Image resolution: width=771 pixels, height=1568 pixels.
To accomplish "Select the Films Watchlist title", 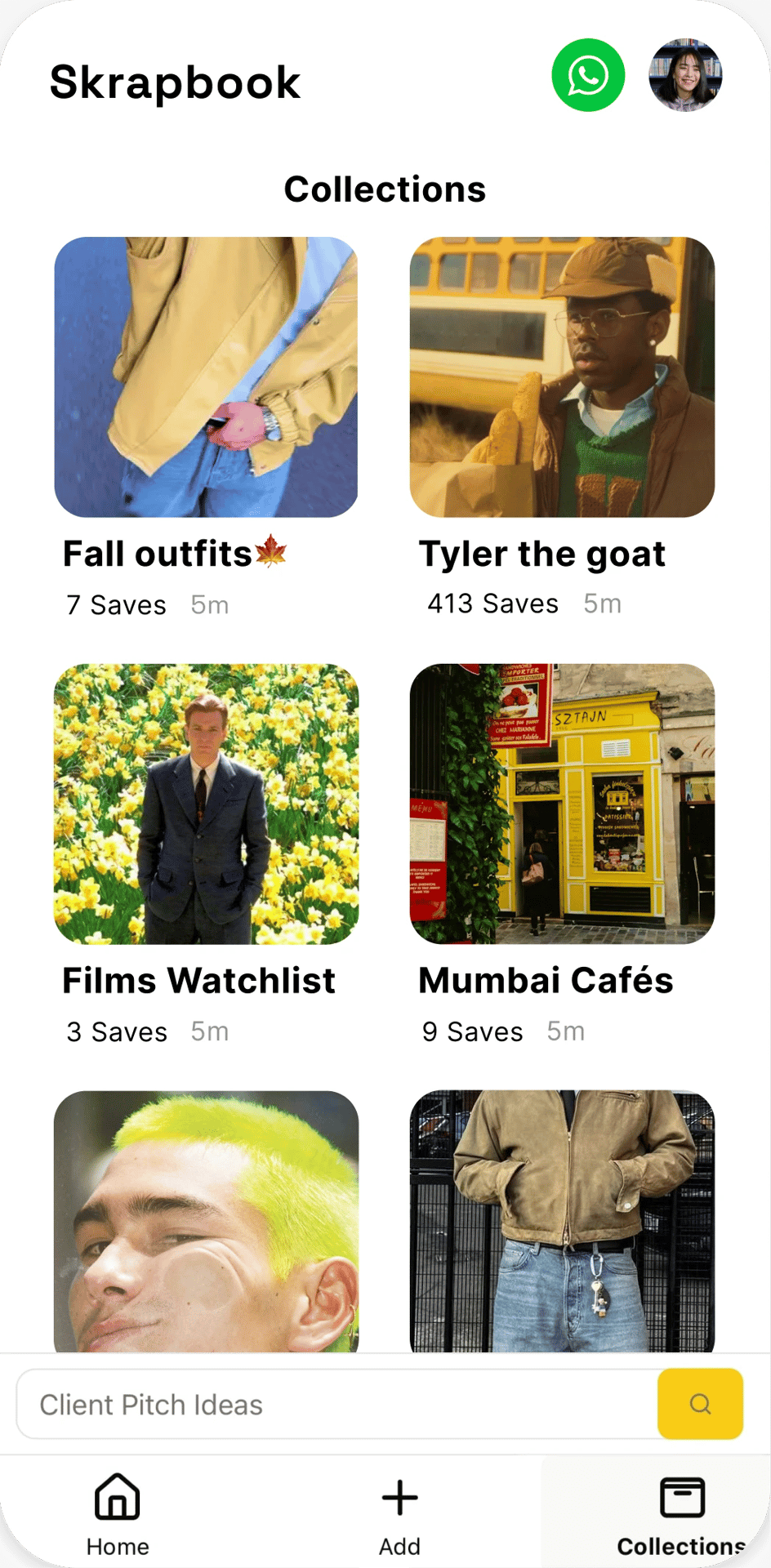I will point(200,981).
